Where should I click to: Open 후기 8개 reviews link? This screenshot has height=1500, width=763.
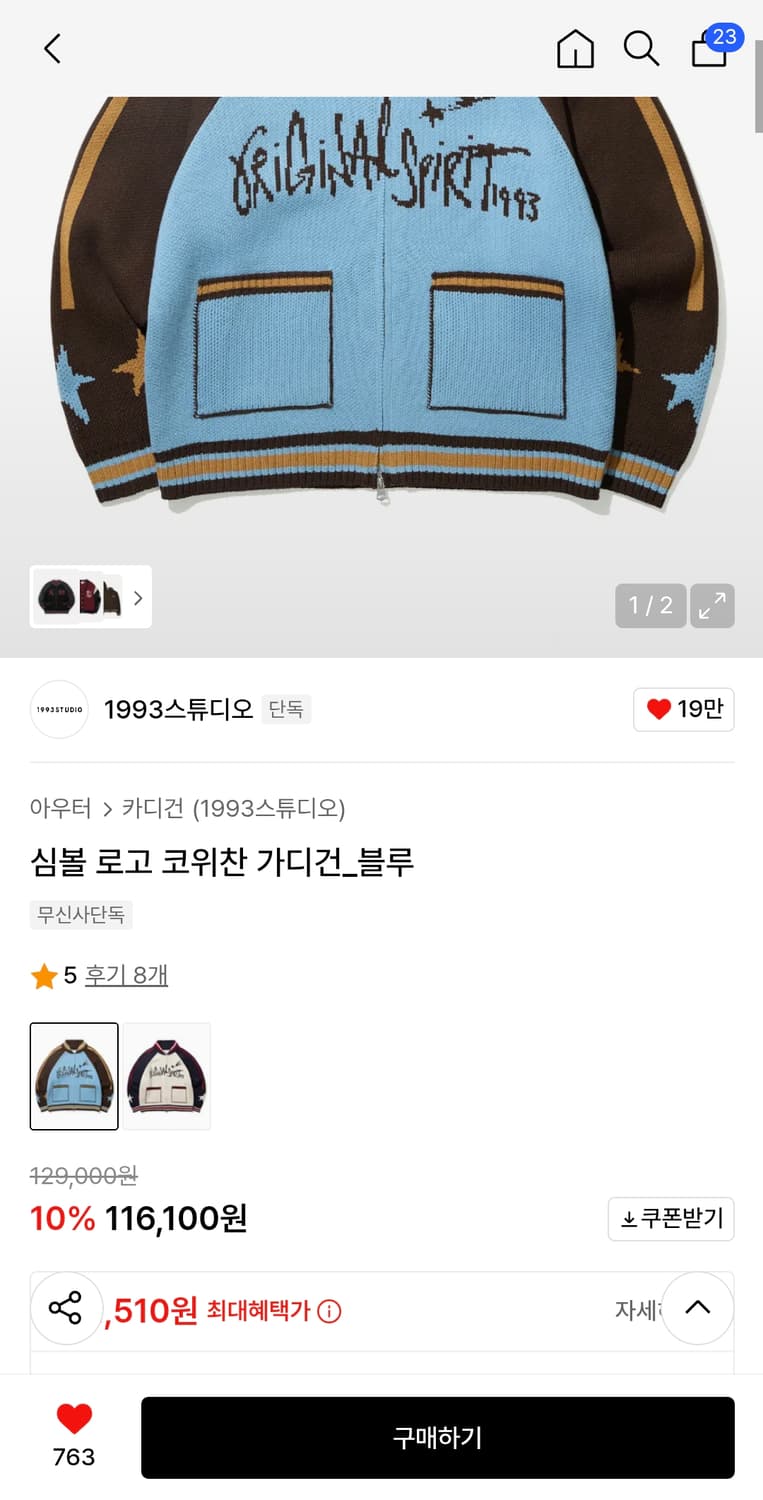[x=126, y=976]
